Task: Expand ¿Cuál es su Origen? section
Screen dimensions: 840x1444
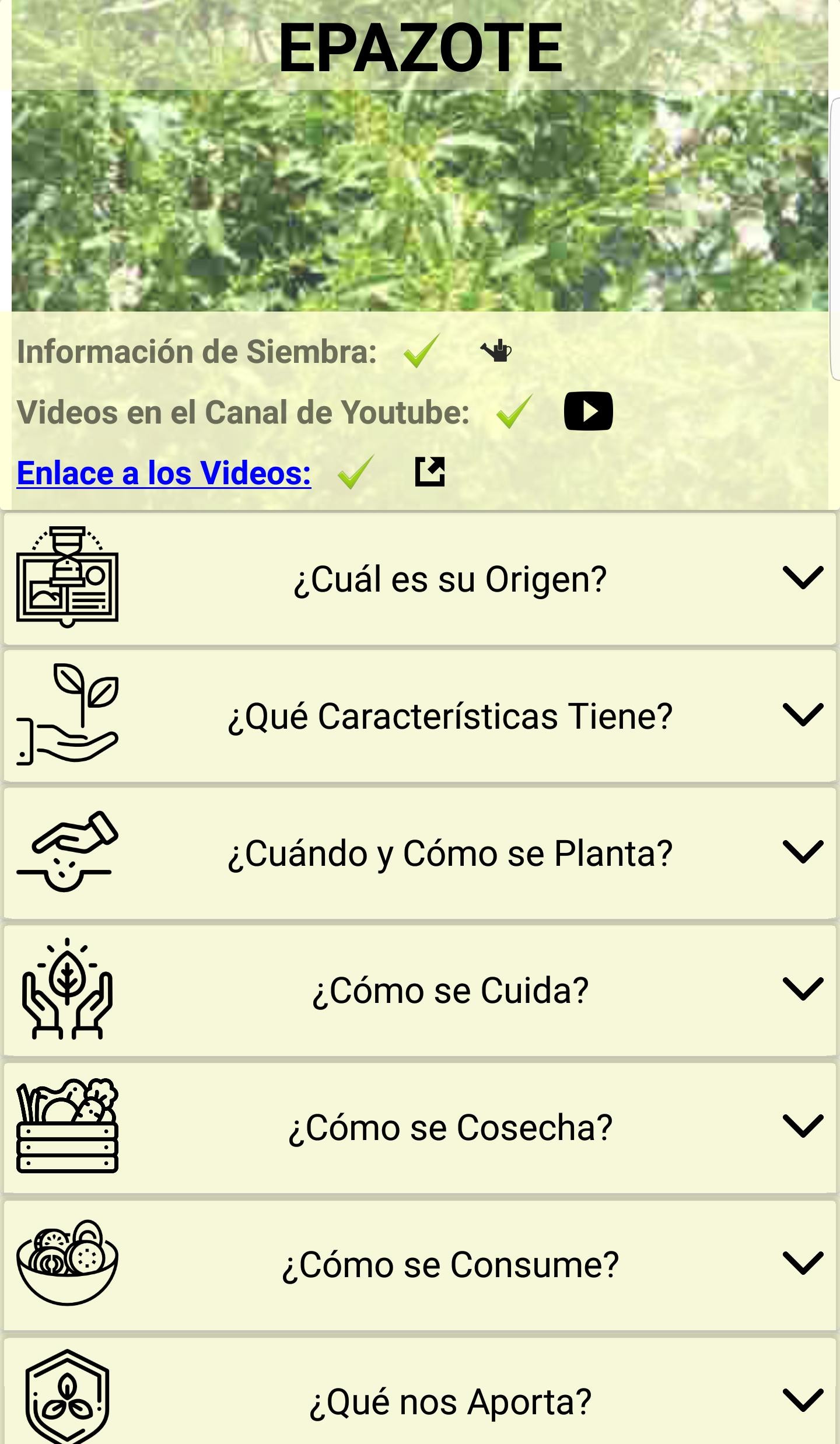Action: [420, 579]
